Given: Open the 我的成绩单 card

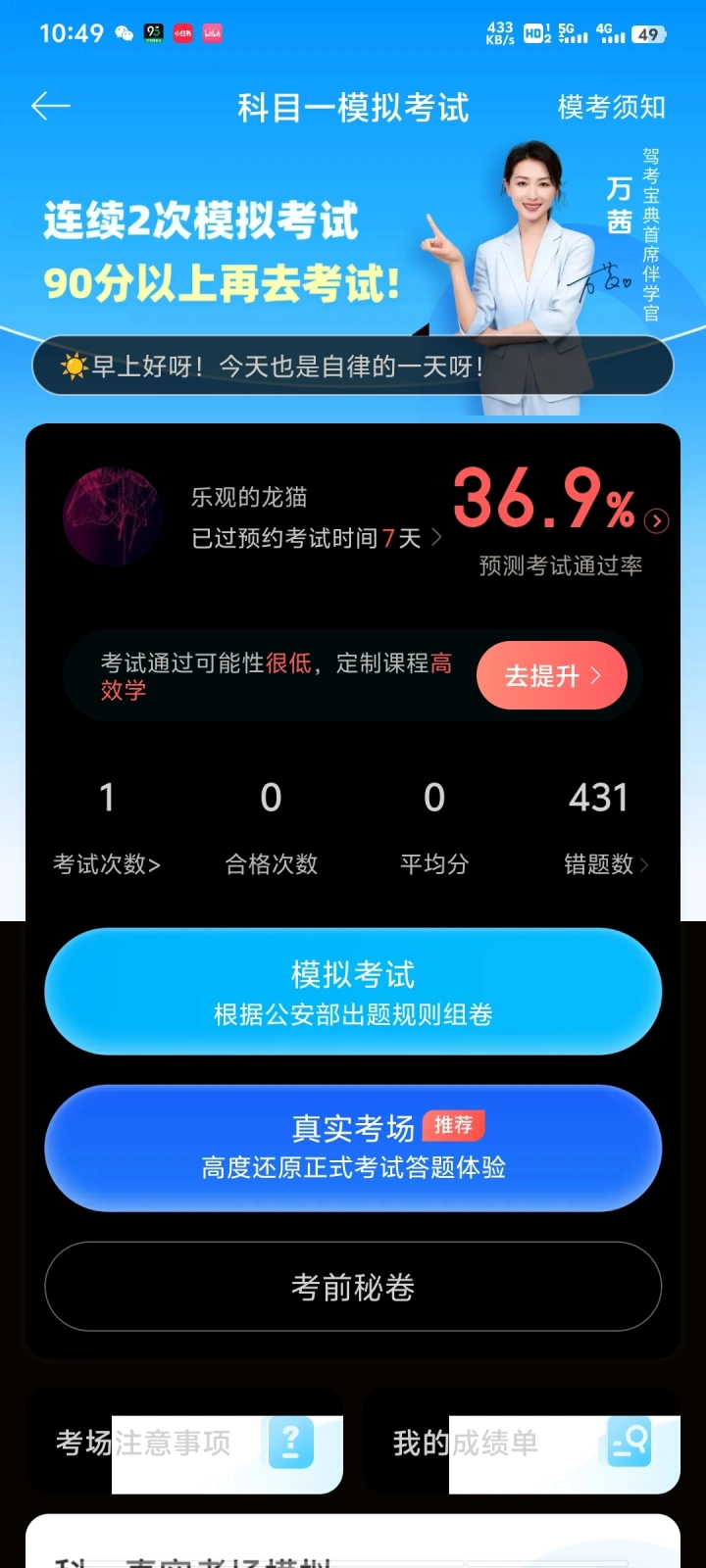Looking at the screenshot, I should pyautogui.click(x=522, y=1443).
